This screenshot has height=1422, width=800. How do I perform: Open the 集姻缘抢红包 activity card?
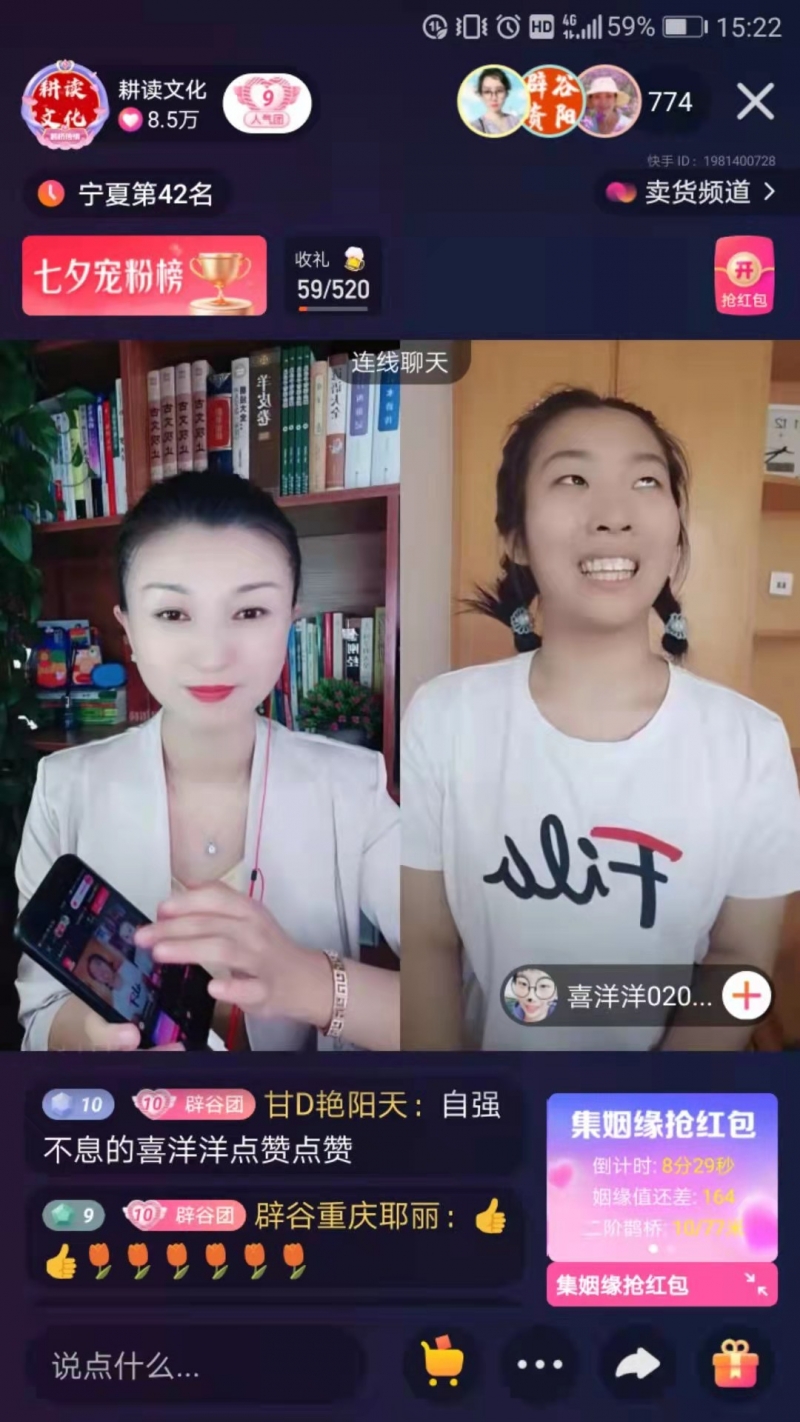[662, 1176]
